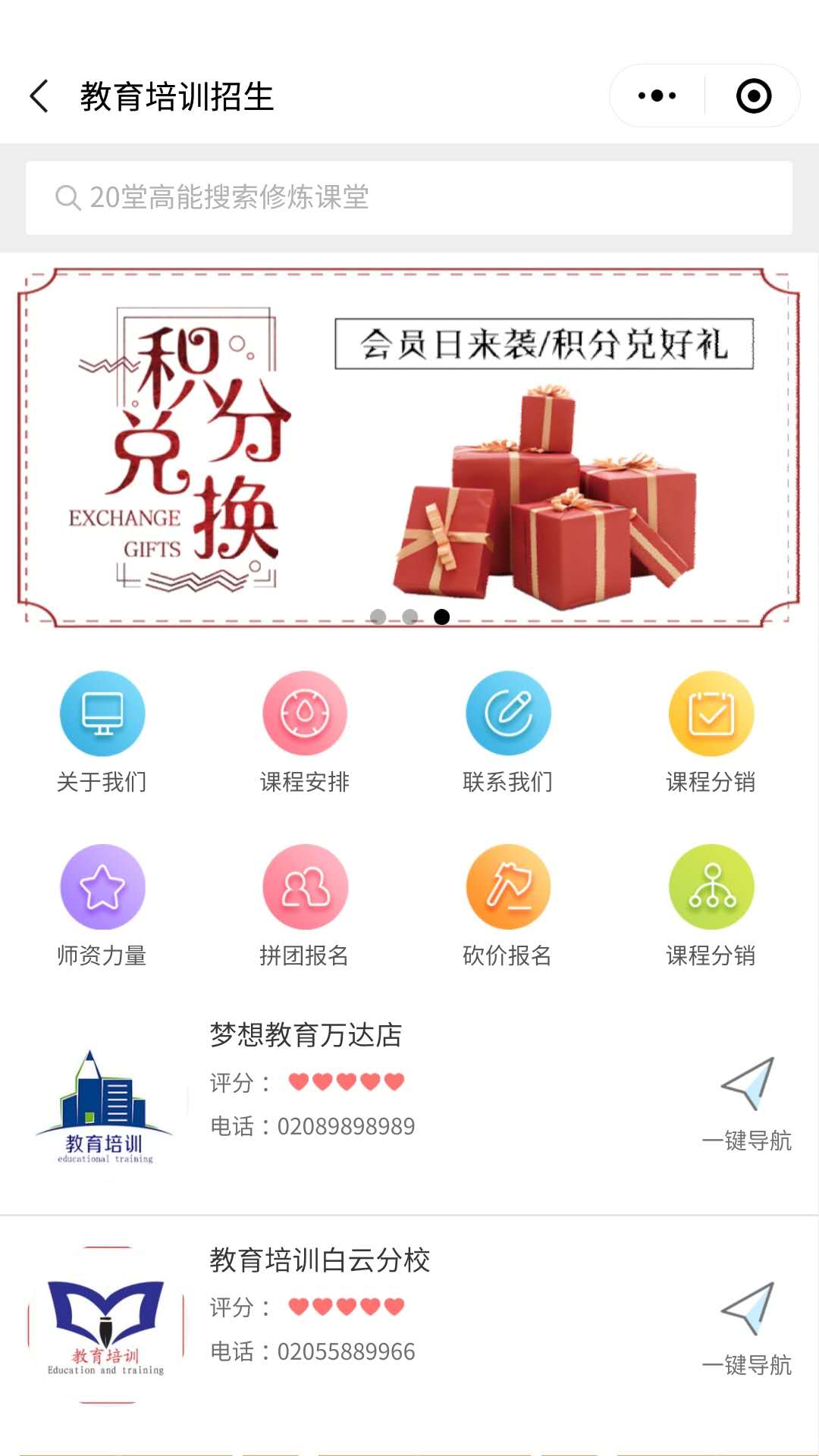Navigate to 梦想教育万达店 with 一键导航
The image size is (819, 1456).
[747, 1105]
